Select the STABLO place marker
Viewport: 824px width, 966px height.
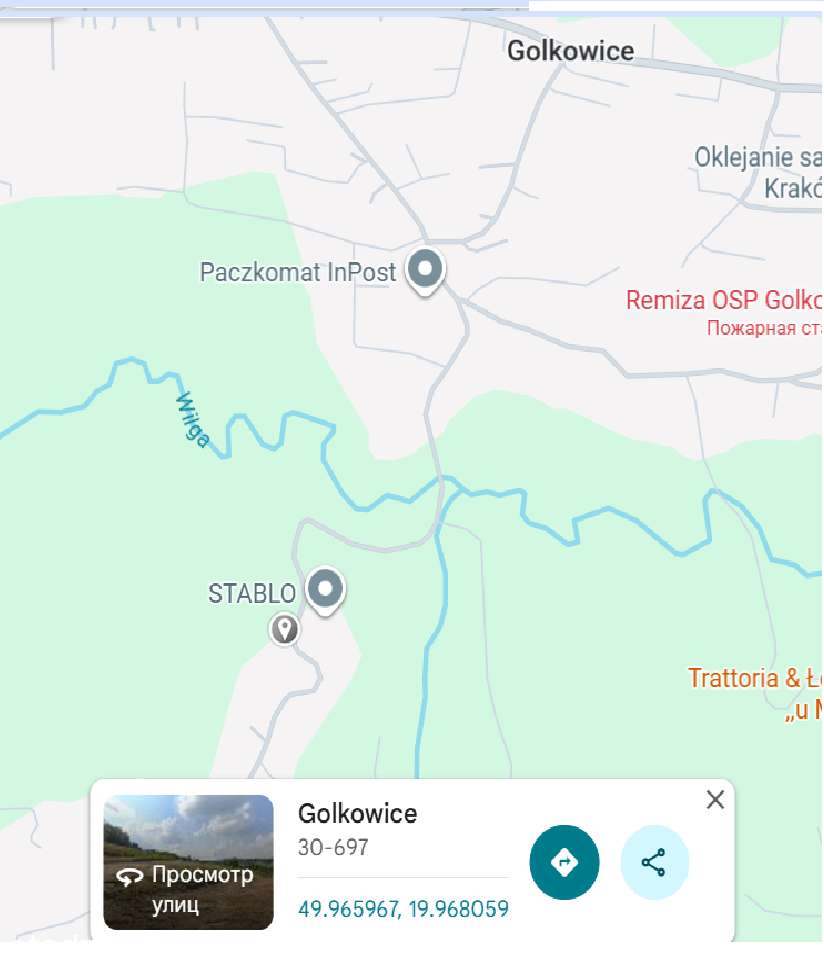click(x=325, y=589)
